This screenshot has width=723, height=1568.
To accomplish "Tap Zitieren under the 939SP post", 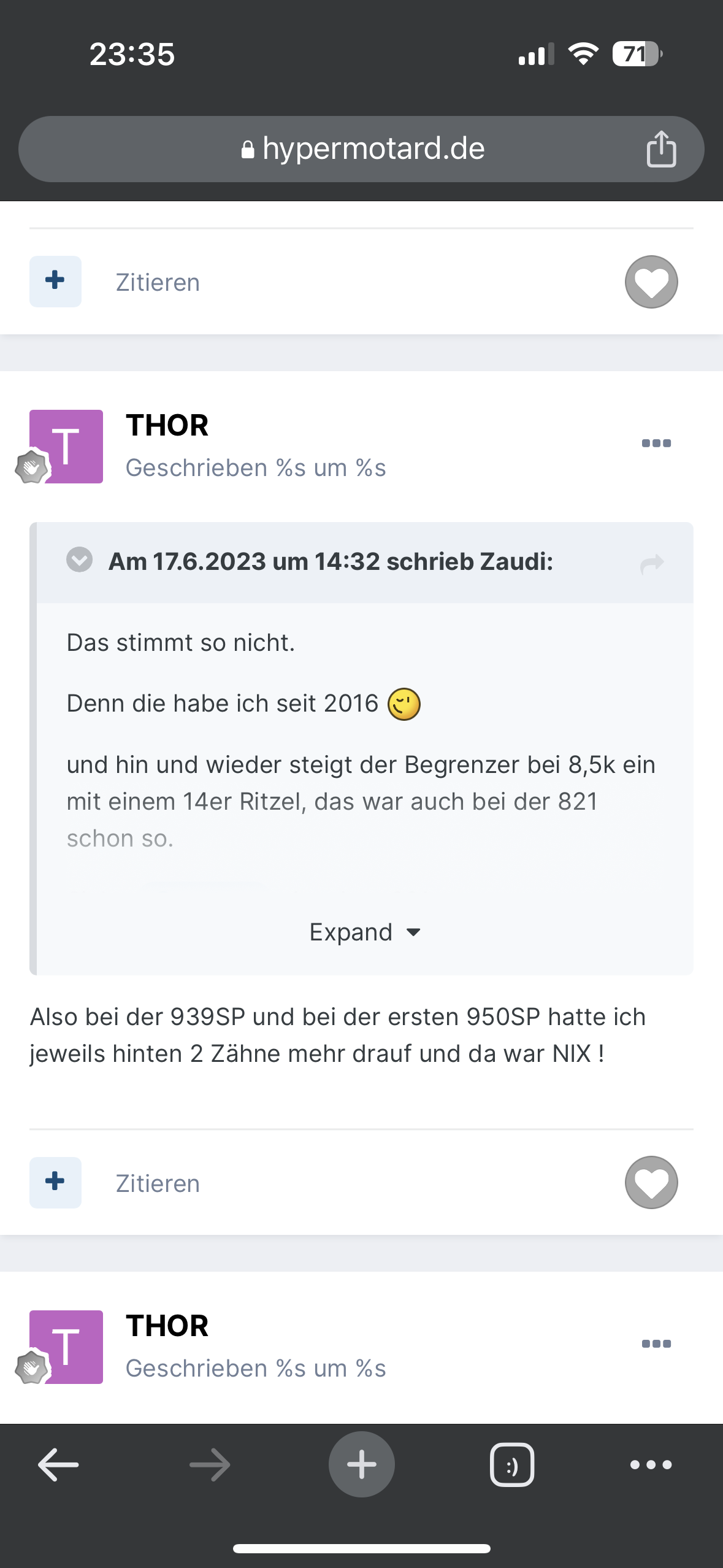I will click(158, 1183).
